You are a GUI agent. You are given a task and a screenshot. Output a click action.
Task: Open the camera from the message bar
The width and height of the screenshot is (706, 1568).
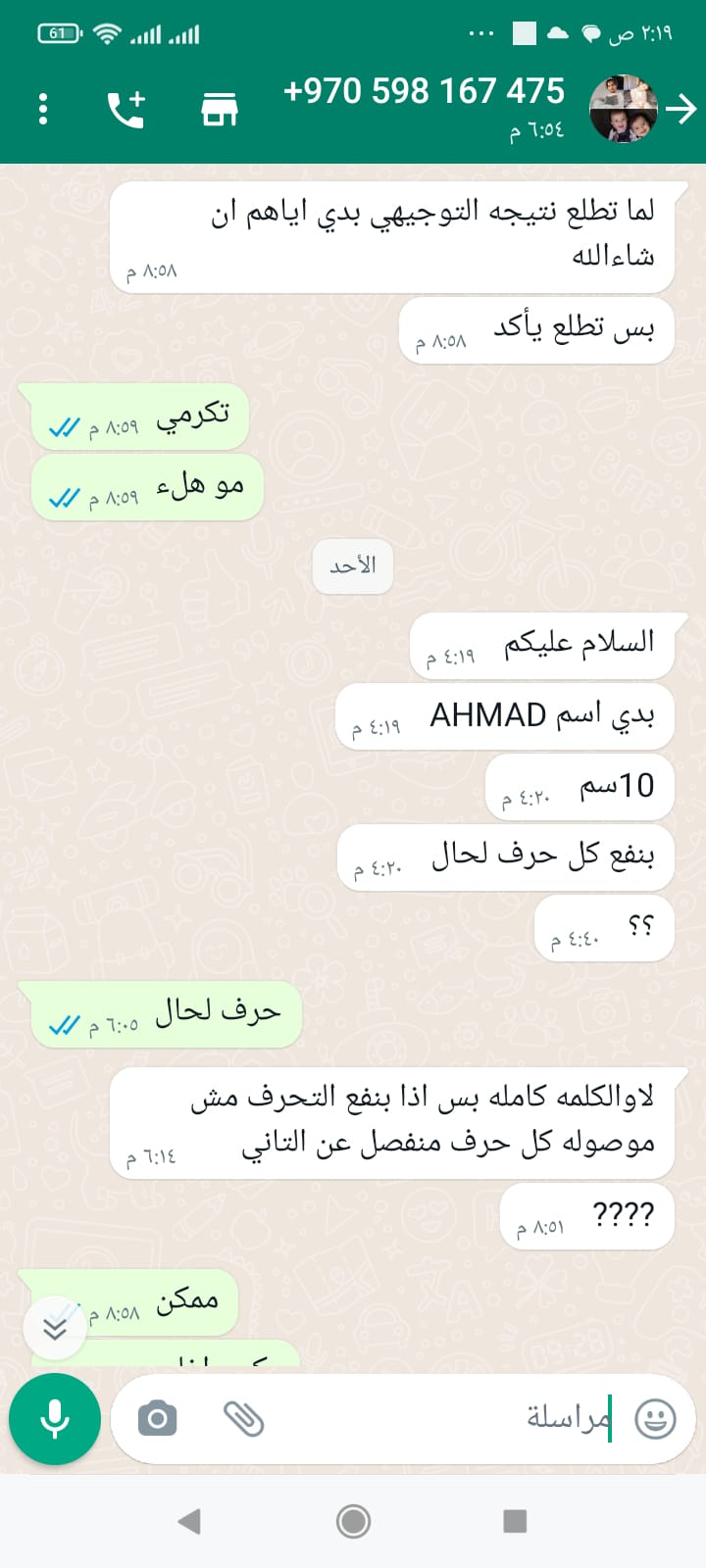157,1418
